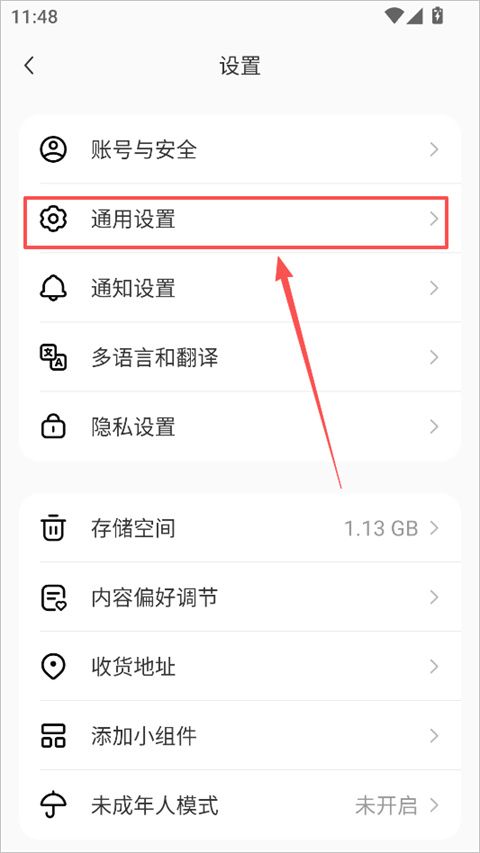The width and height of the screenshot is (480, 853).
Task: Open 通用设置
Action: [x=240, y=219]
